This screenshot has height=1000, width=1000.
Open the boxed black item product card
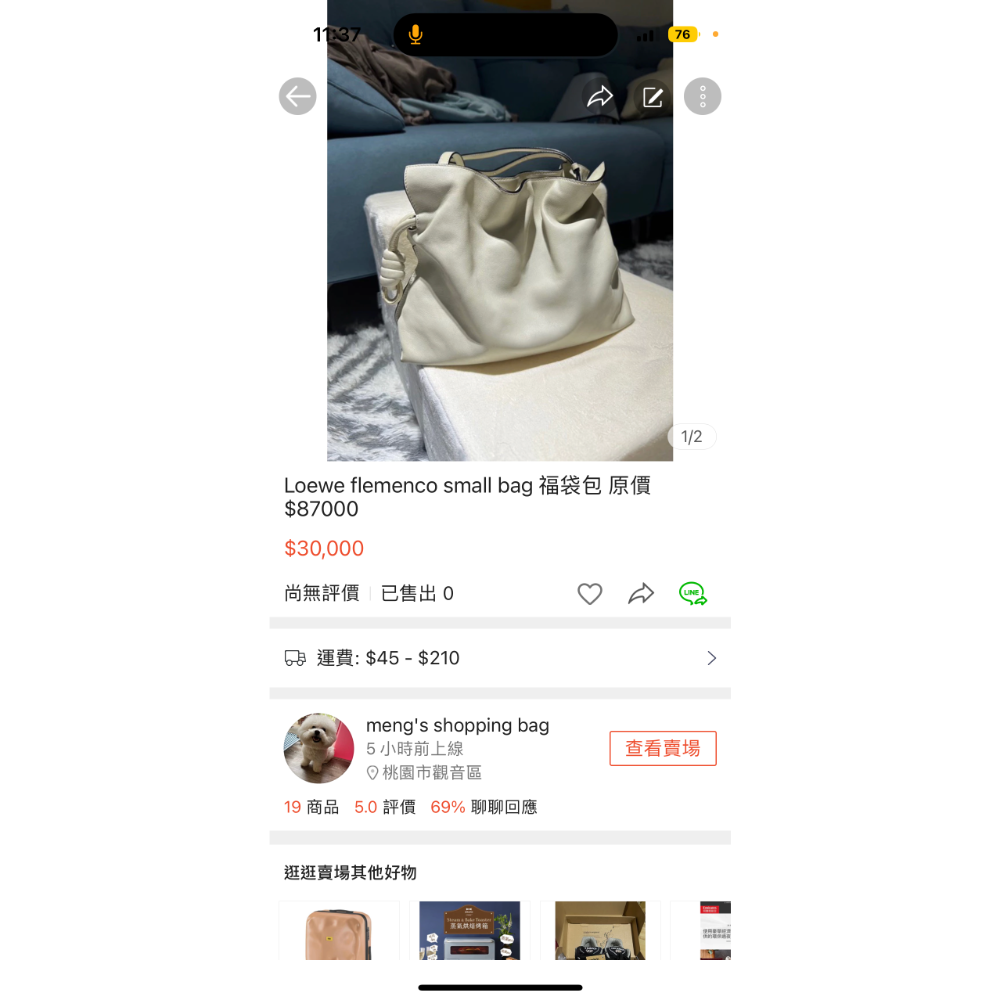[x=600, y=932]
